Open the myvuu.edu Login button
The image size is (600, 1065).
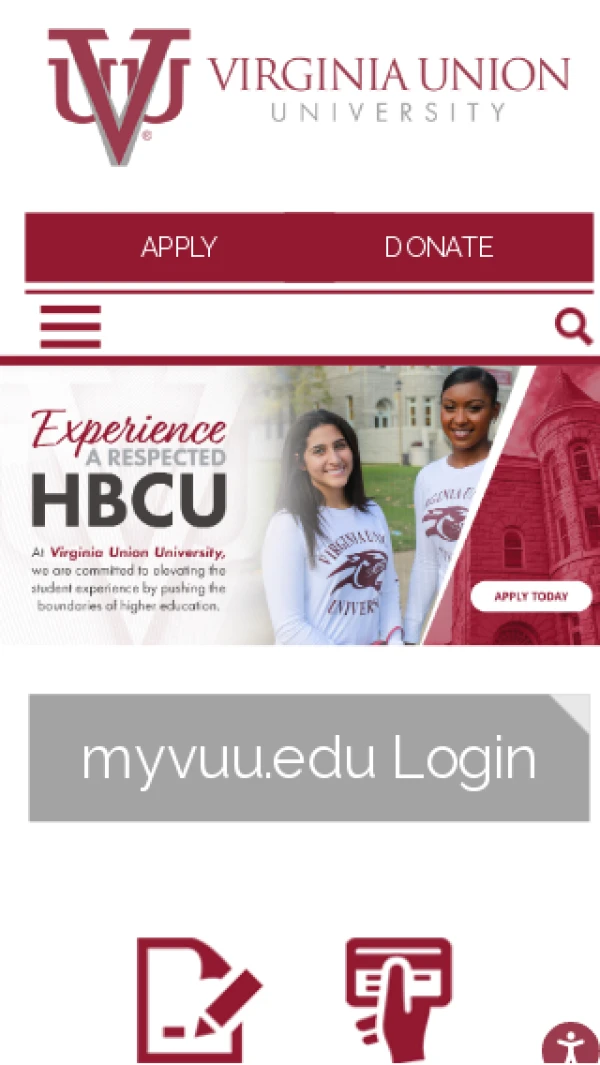309,758
